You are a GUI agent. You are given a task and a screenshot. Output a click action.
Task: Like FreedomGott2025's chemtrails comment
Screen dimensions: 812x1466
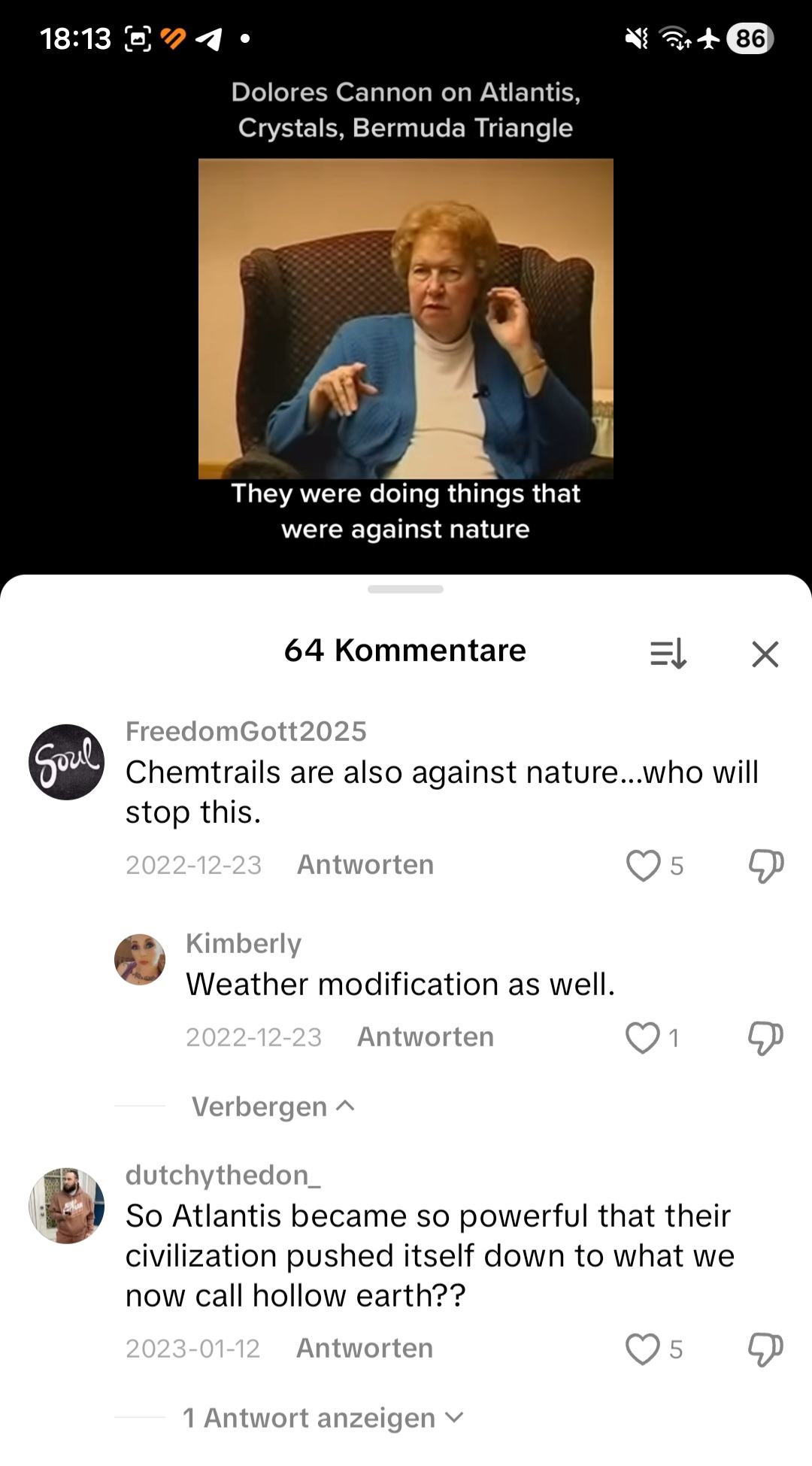click(644, 865)
